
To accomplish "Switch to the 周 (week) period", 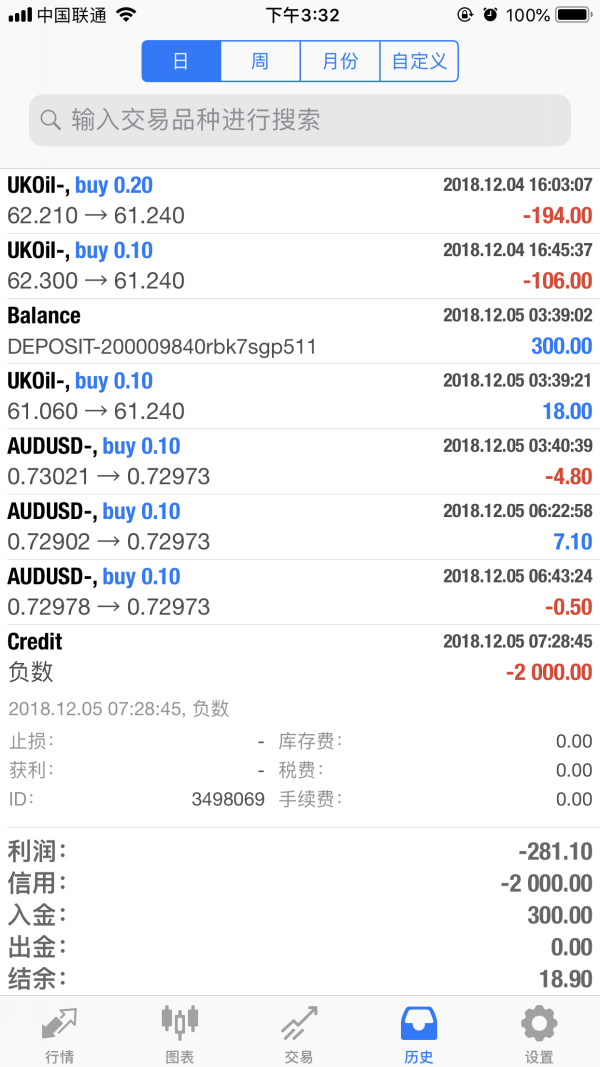I will 260,61.
